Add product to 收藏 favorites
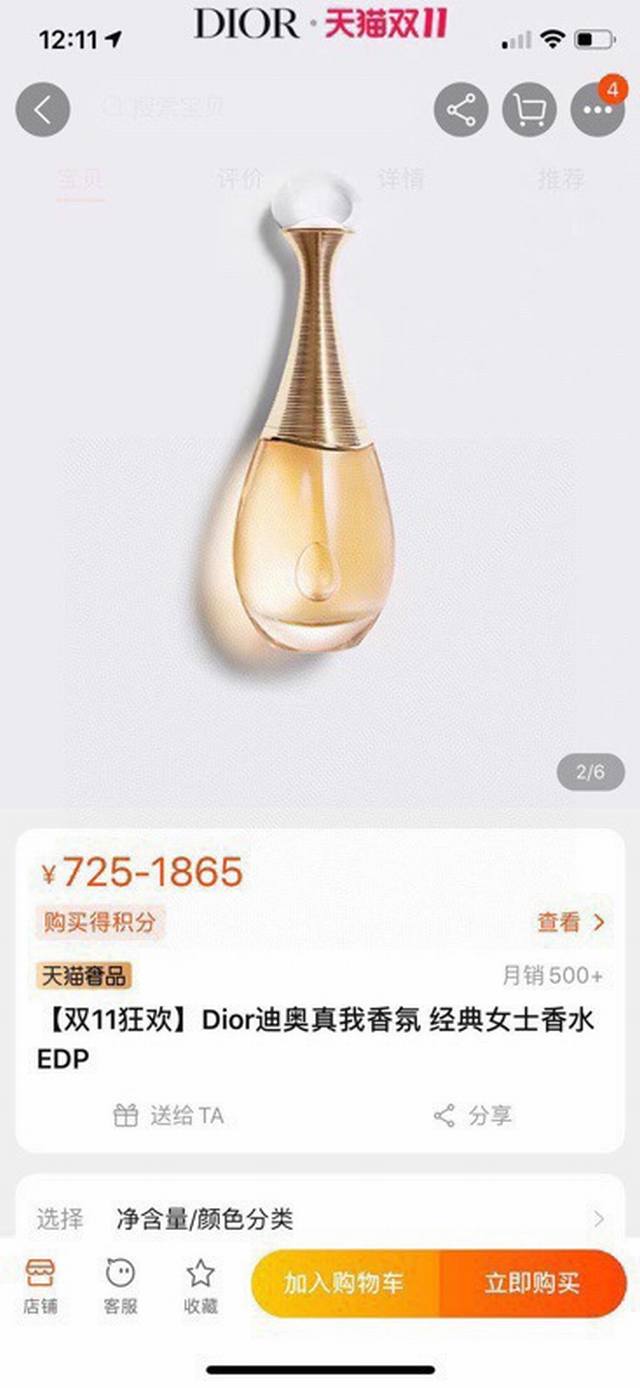 (x=201, y=1284)
